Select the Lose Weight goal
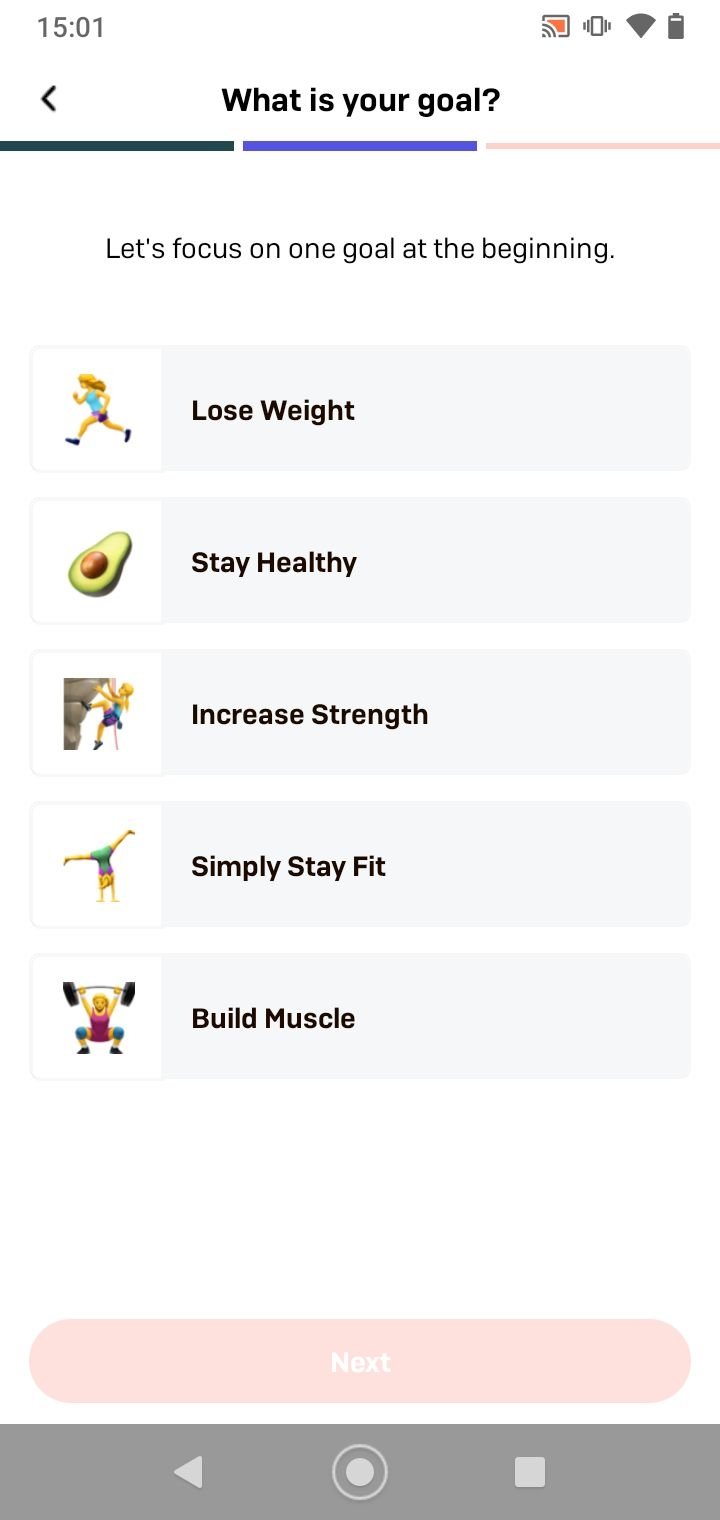720x1520 pixels. pos(360,409)
